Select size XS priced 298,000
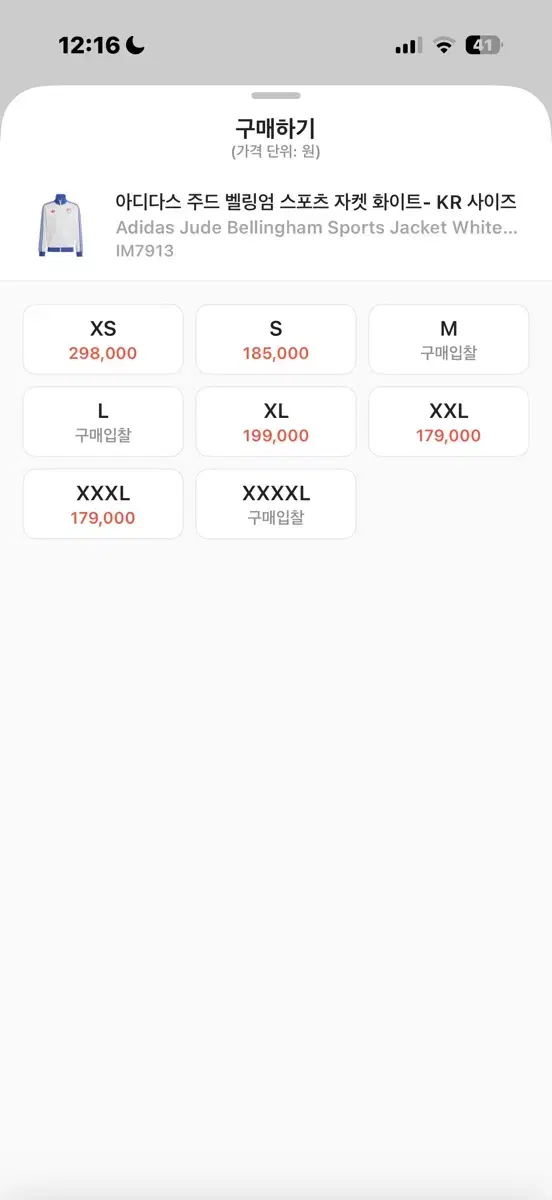The image size is (552, 1200). click(103, 340)
